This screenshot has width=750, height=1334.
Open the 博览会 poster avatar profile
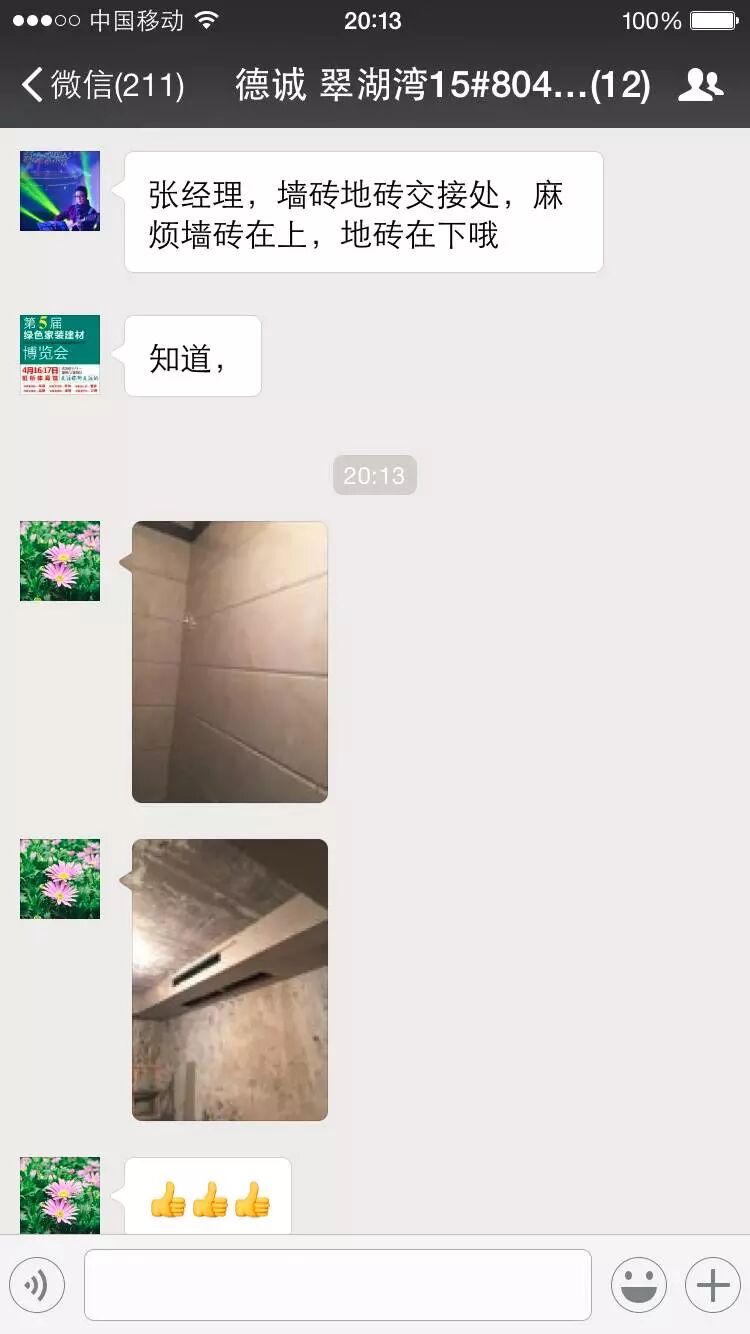point(60,355)
